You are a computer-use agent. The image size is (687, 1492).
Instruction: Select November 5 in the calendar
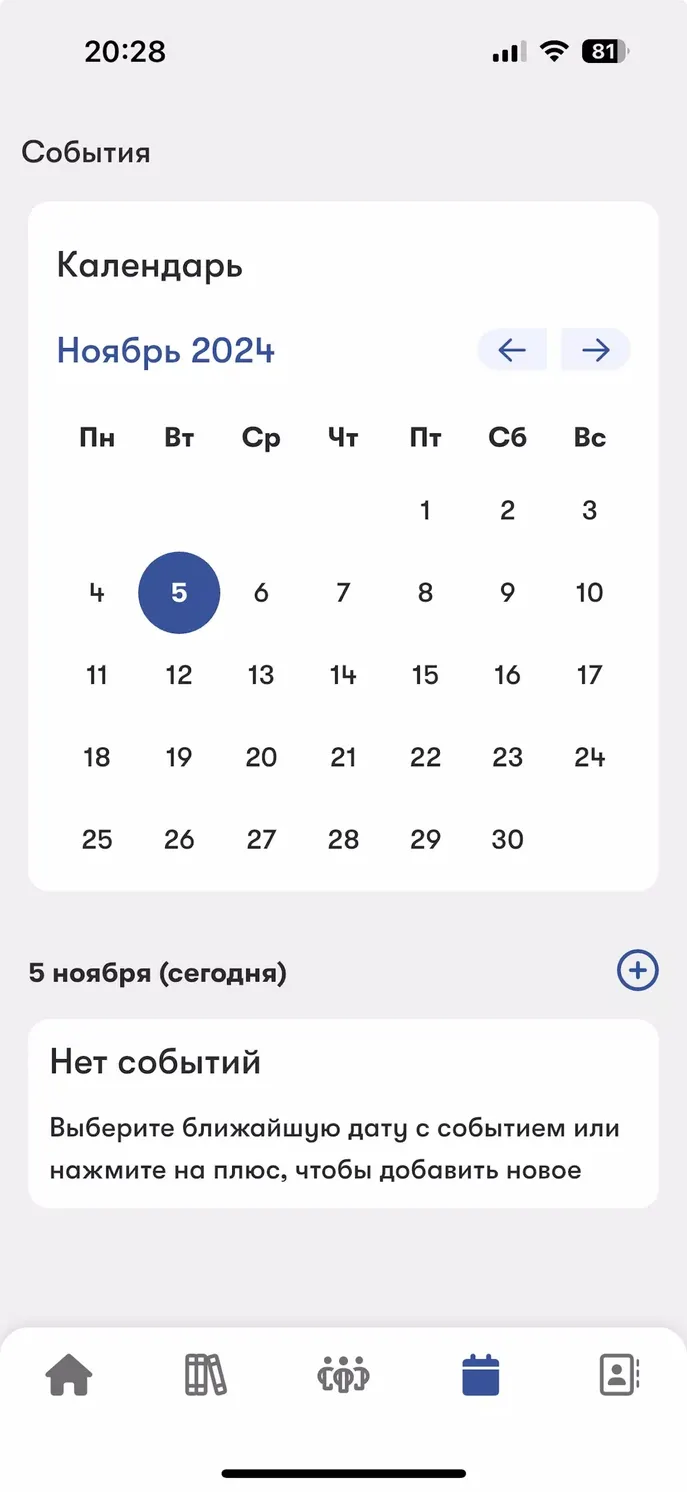179,593
